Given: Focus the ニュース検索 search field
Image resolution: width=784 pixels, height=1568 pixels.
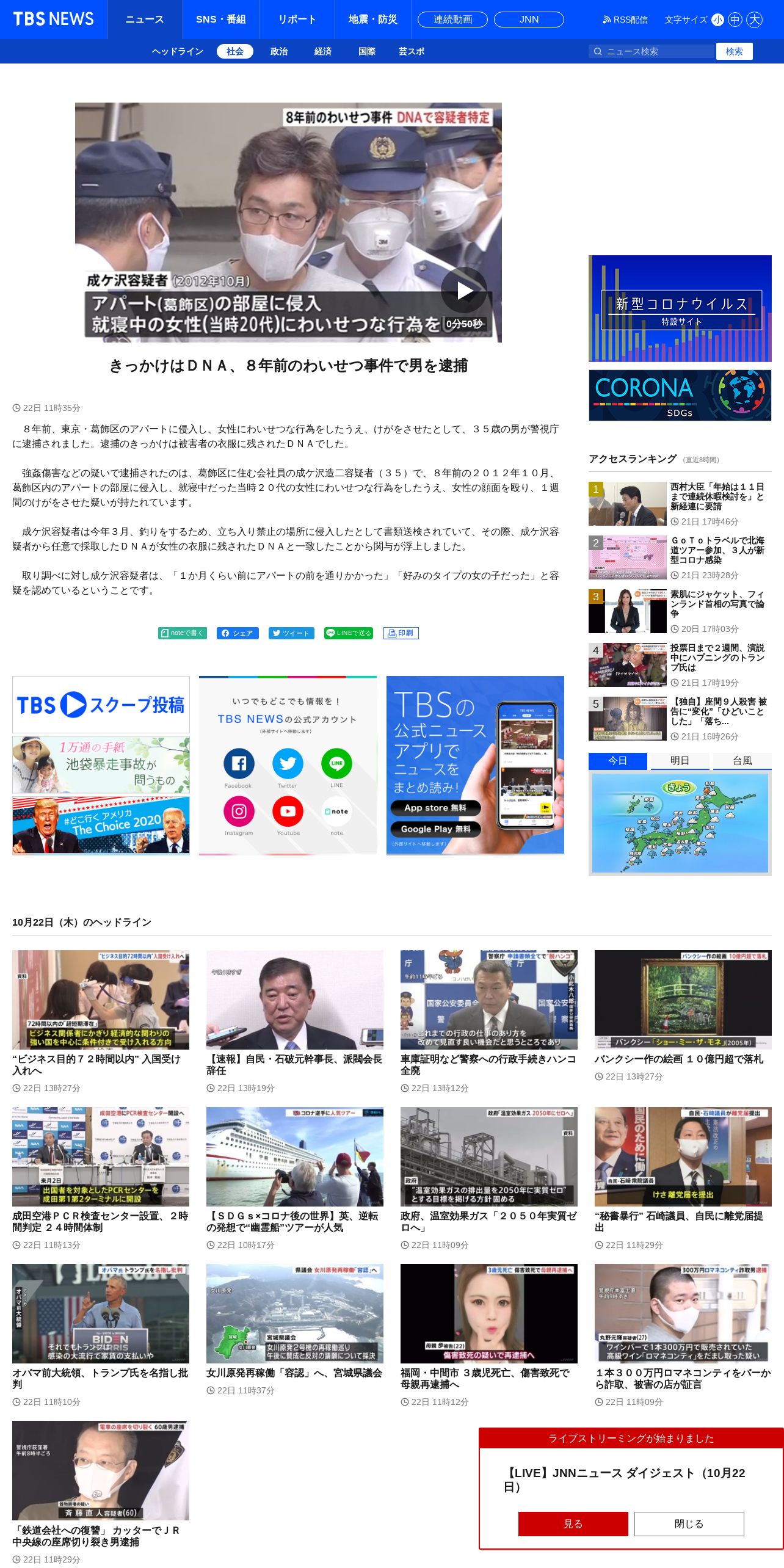Looking at the screenshot, I should pos(652,51).
